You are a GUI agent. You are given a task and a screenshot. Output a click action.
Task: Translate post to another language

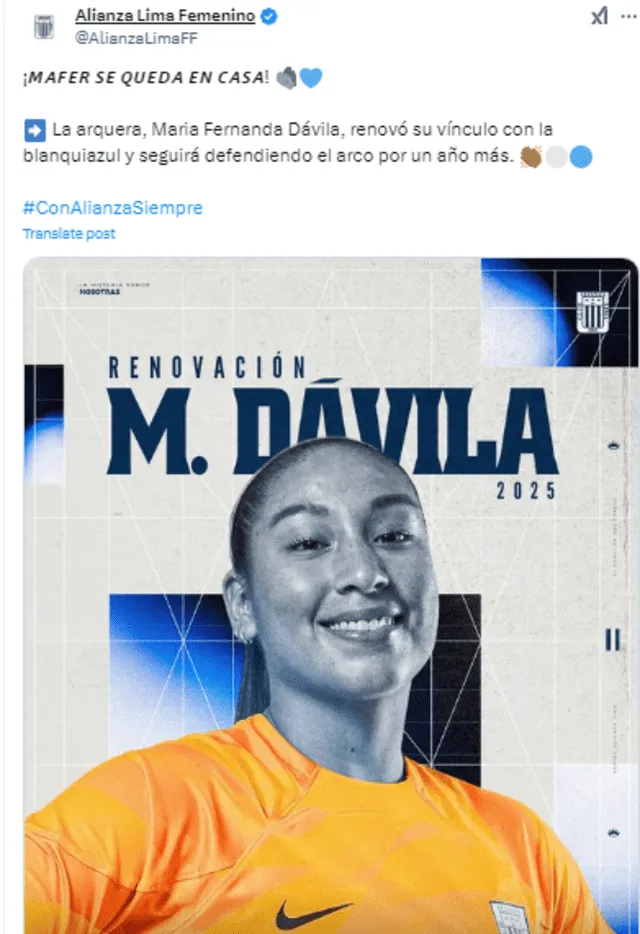pyautogui.click(x=69, y=234)
